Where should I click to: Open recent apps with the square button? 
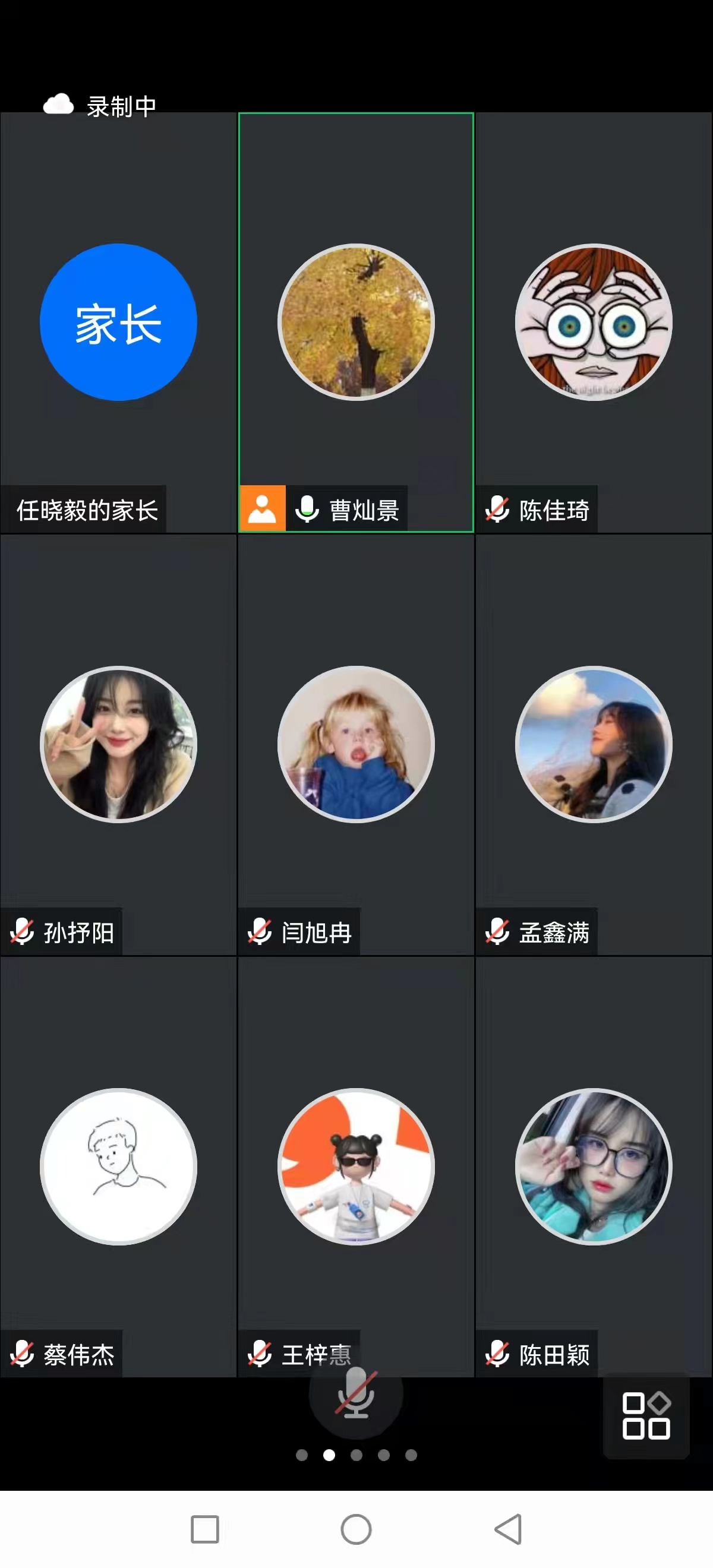[204, 1529]
